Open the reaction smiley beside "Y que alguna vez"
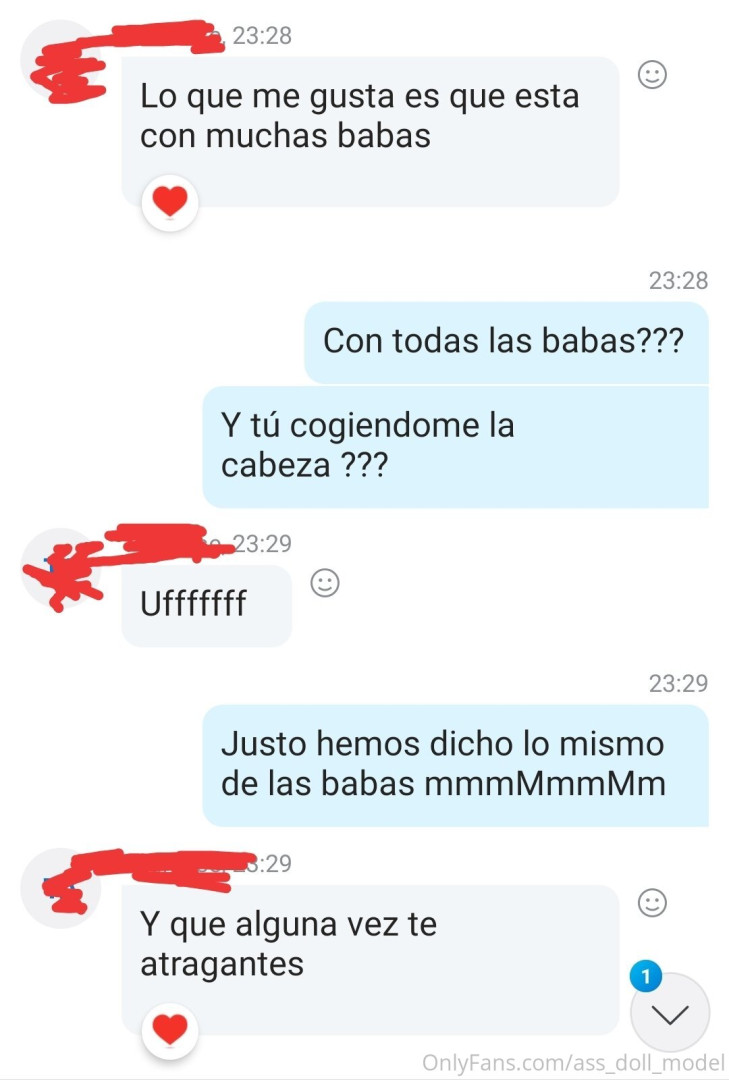The height and width of the screenshot is (1080, 729). (652, 903)
